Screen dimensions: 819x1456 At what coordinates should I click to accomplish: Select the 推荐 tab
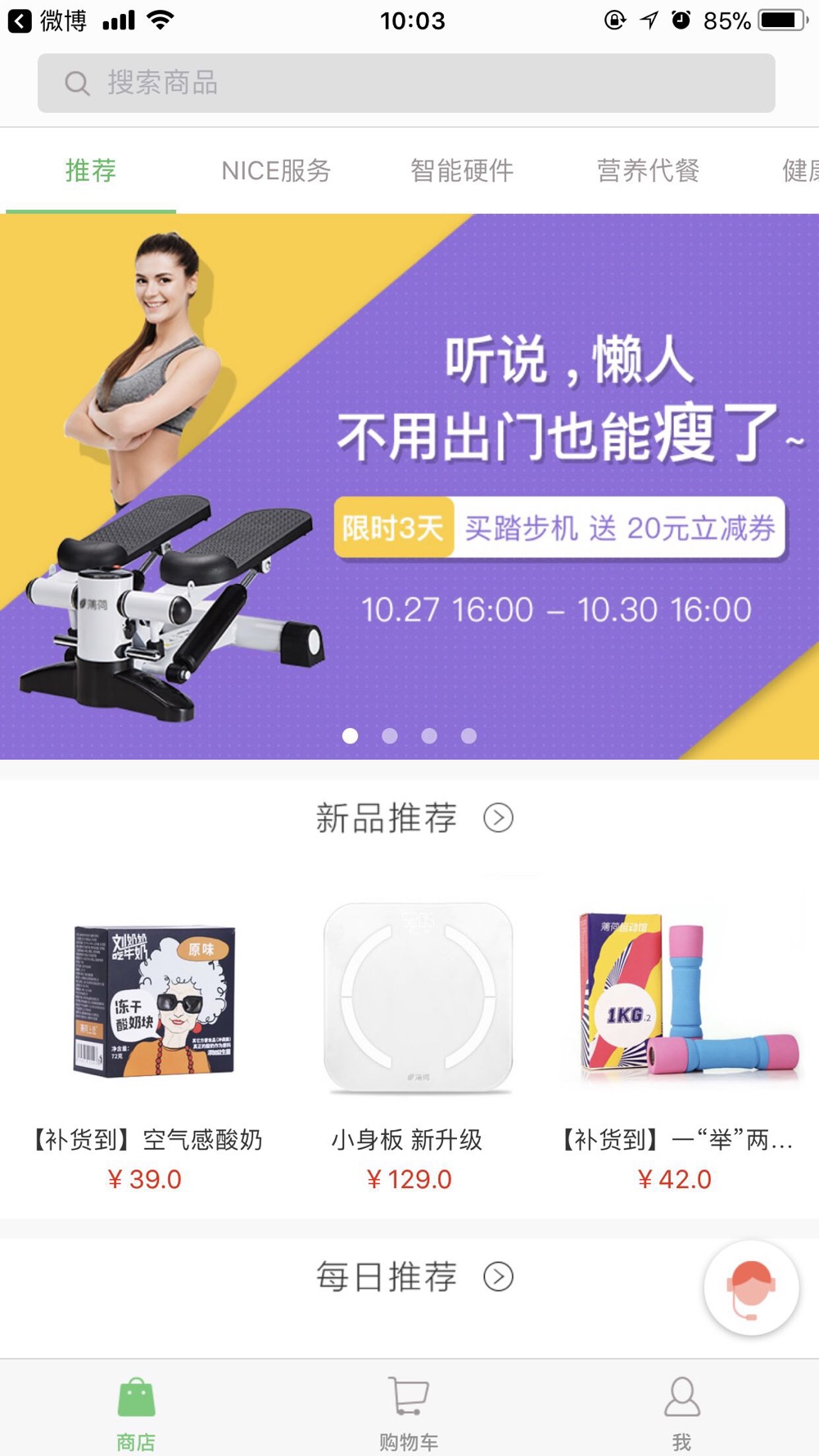pos(91,170)
